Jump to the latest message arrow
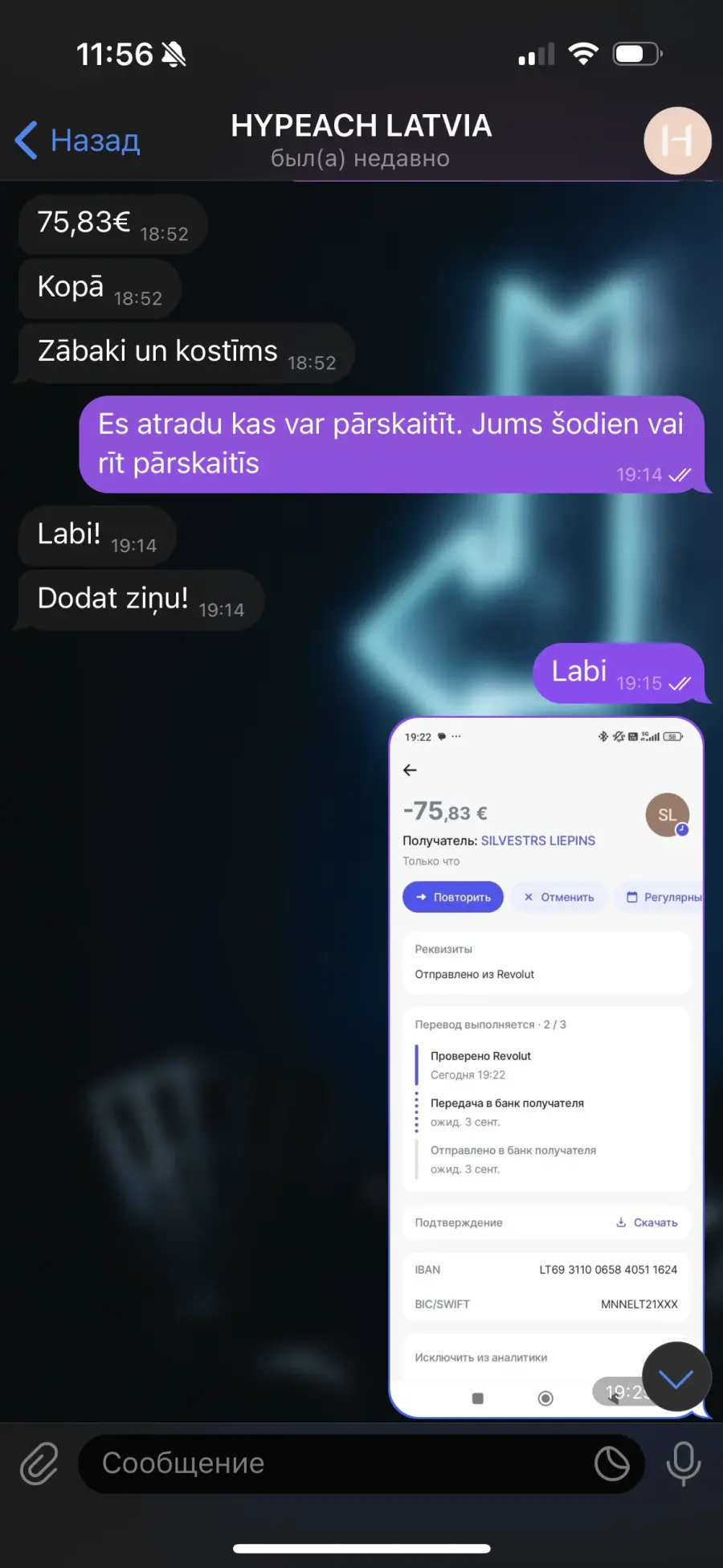723x1568 pixels. coord(676,1378)
